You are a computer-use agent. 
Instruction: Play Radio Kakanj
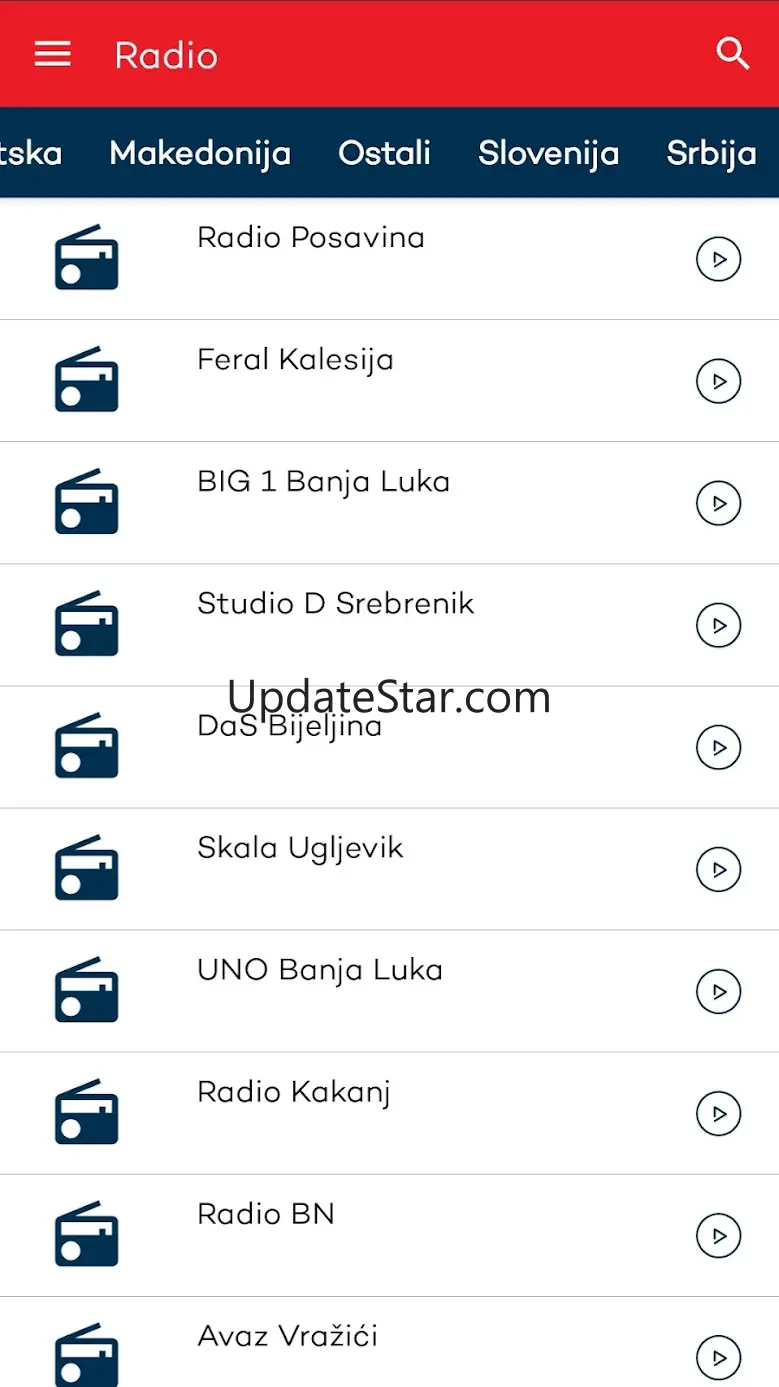pos(718,1114)
